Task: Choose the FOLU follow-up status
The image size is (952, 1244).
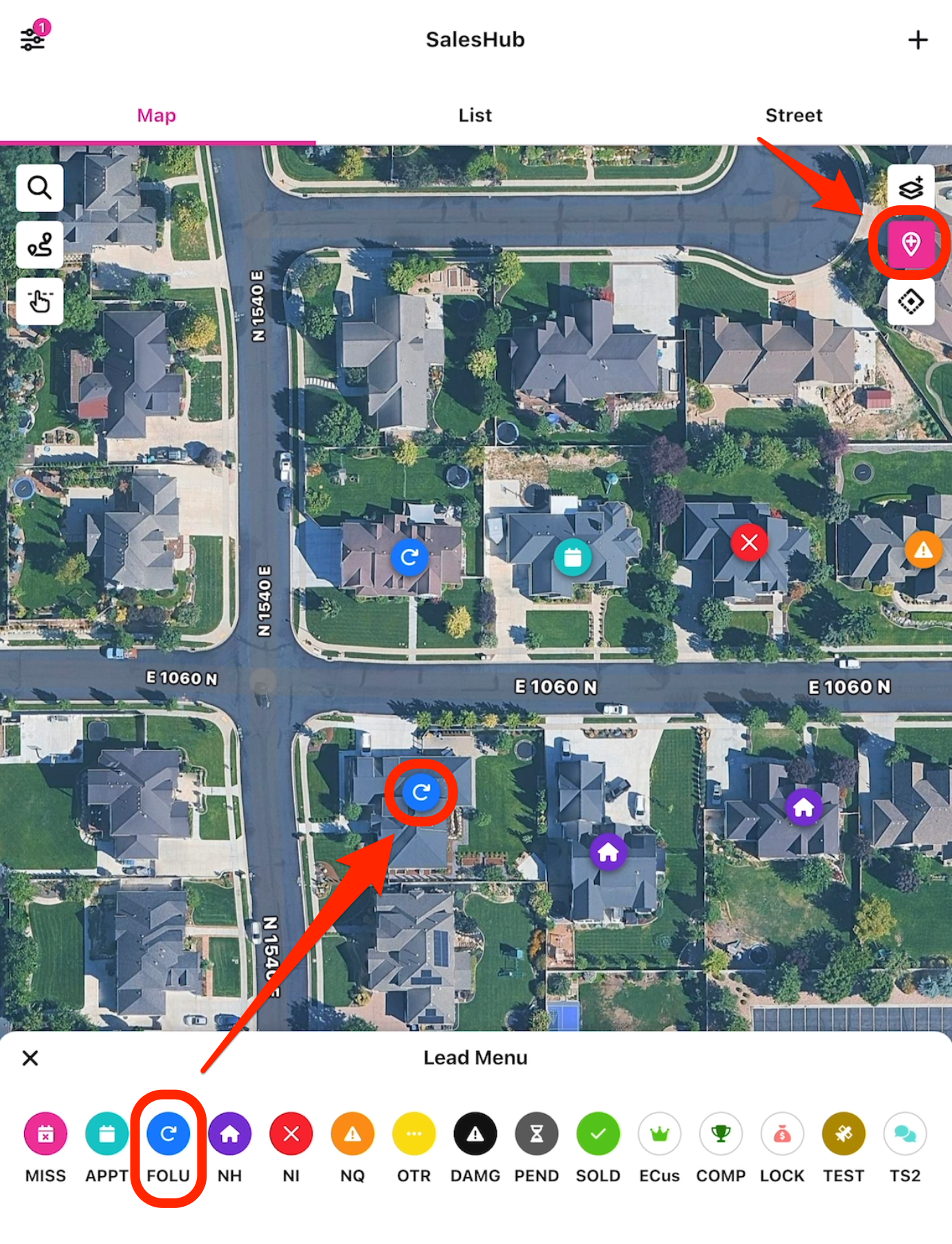Action: pos(169,1134)
